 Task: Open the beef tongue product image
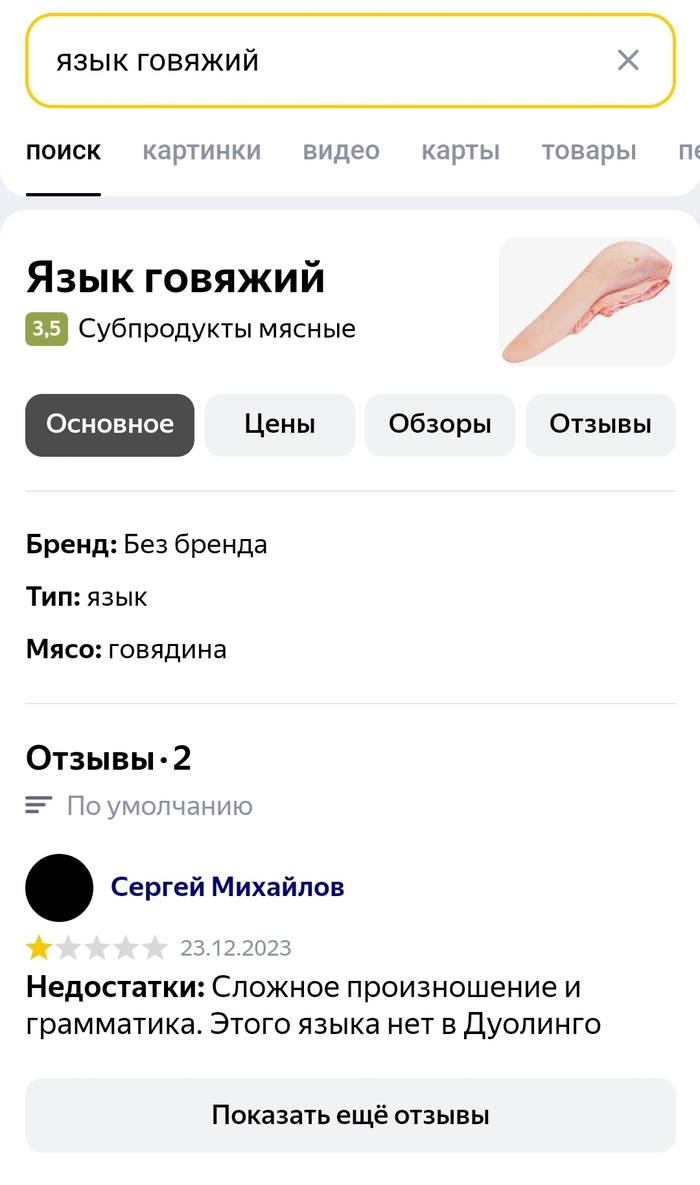587,302
